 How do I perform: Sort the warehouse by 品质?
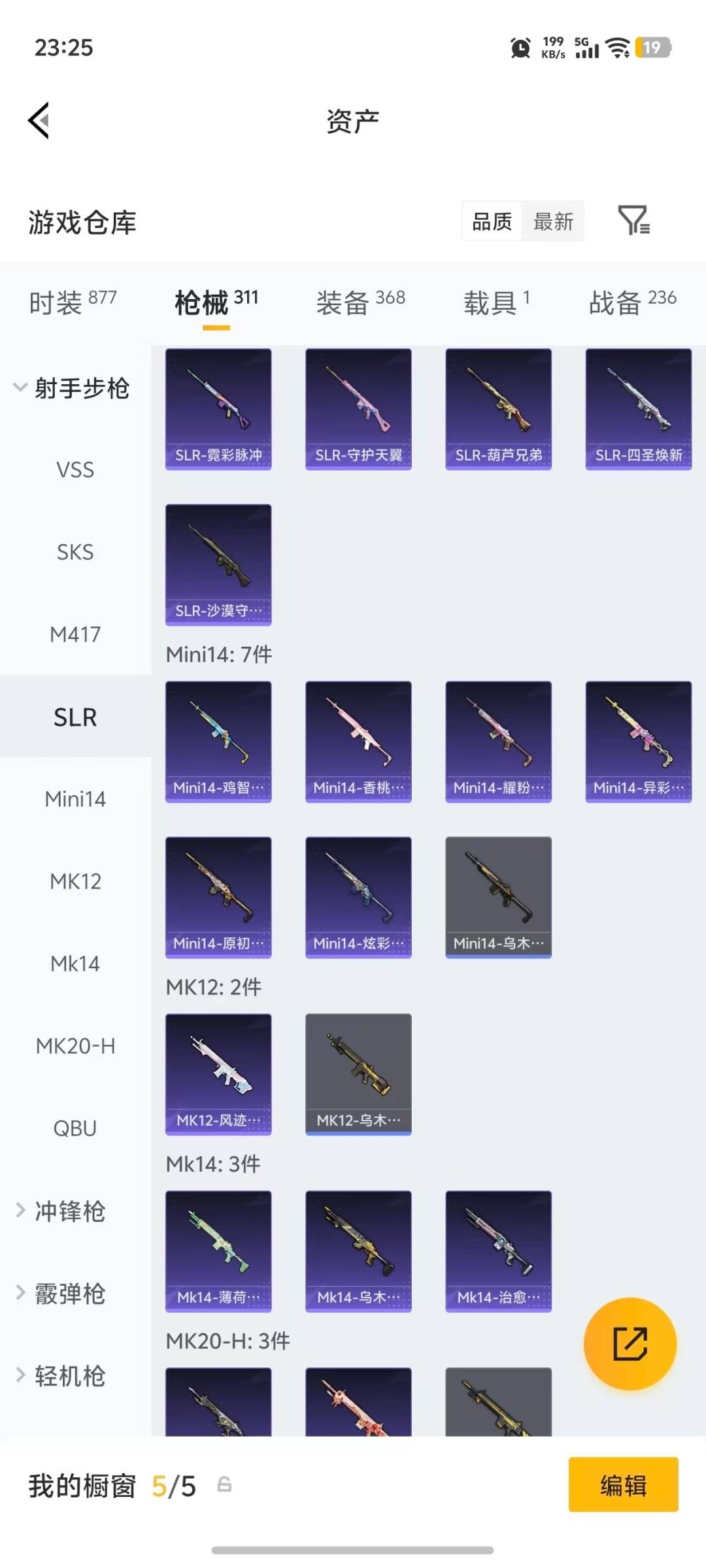tap(492, 221)
